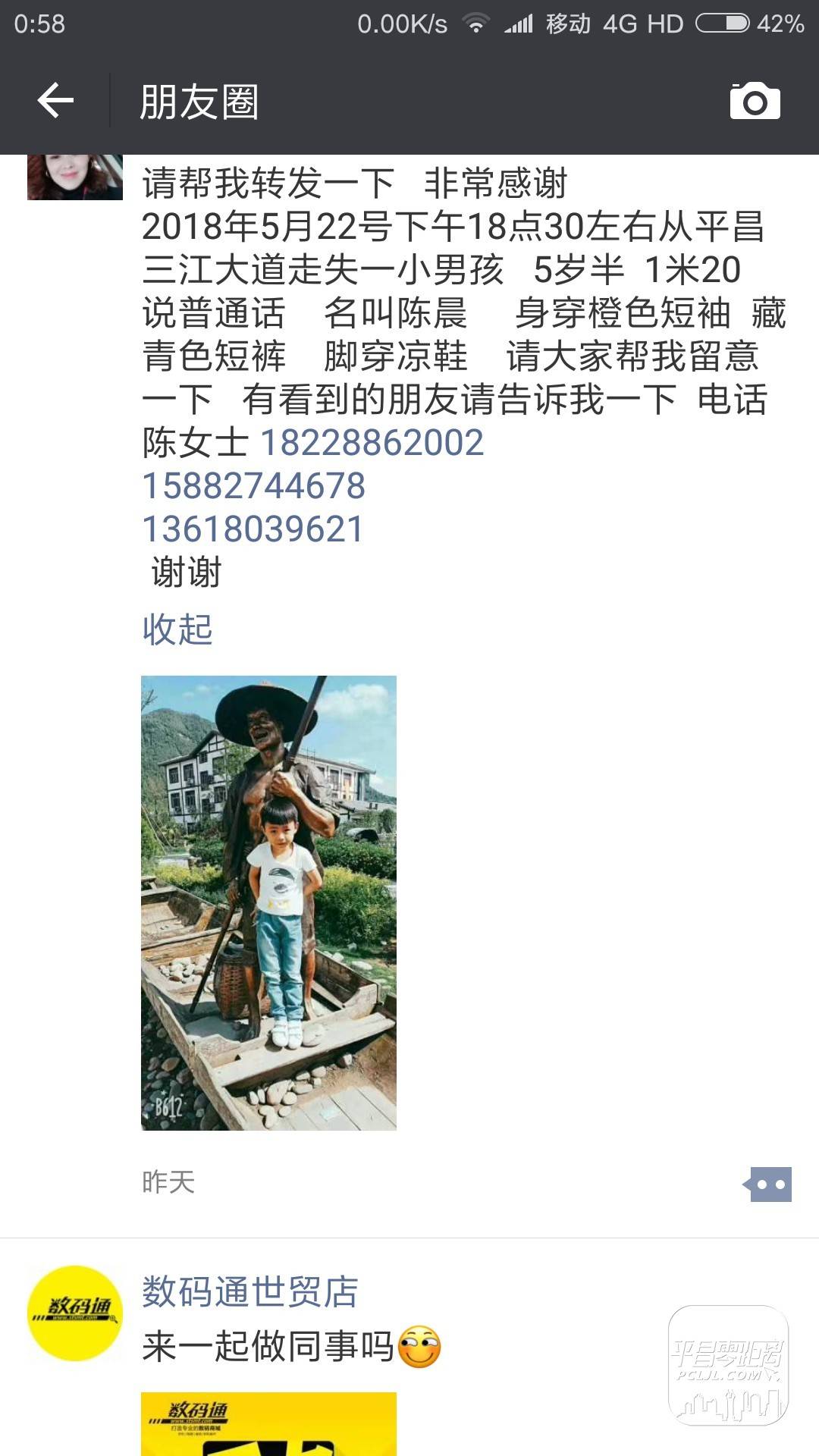Go back from 朋友圈
Screen dimensions: 819x1456
[x=55, y=101]
